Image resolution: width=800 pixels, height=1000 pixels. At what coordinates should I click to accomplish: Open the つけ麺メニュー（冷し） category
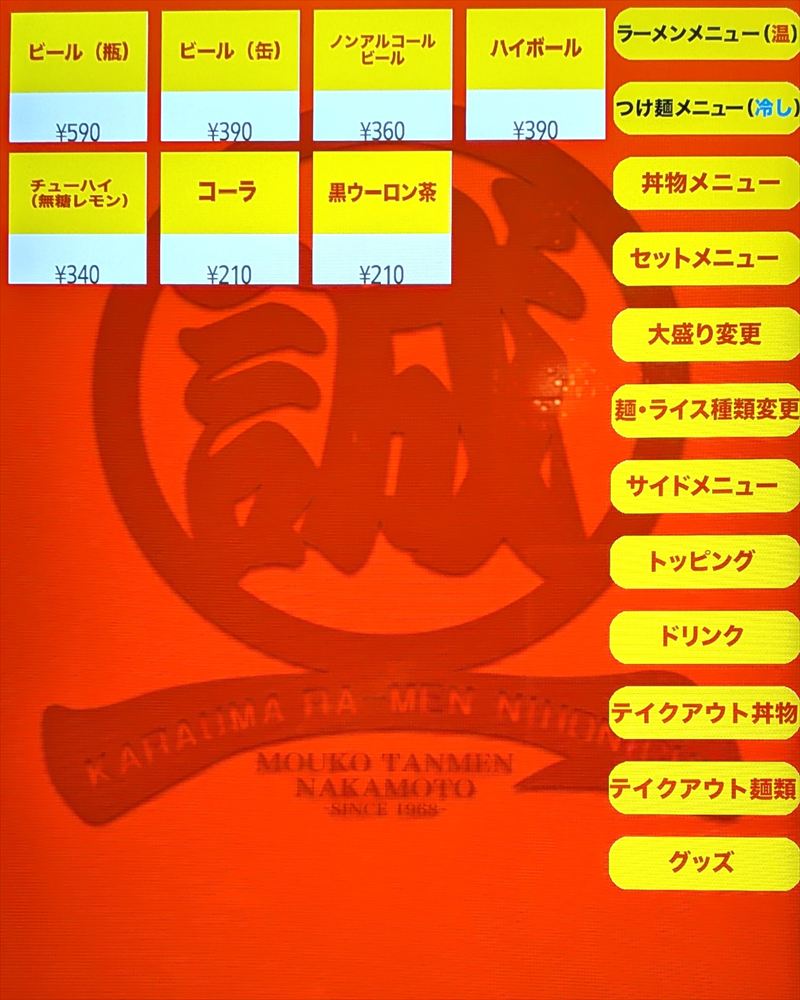[705, 107]
